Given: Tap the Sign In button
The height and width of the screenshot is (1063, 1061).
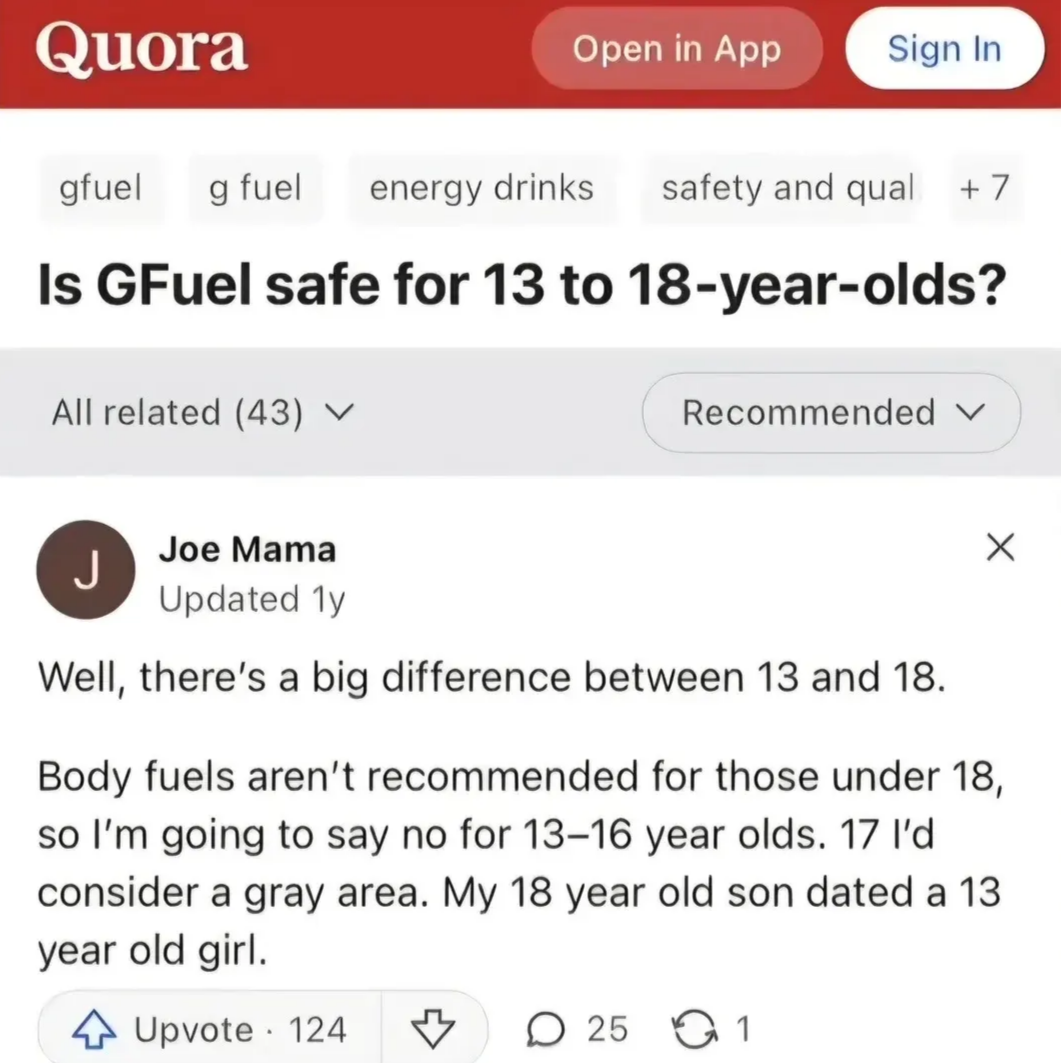Looking at the screenshot, I should [943, 50].
